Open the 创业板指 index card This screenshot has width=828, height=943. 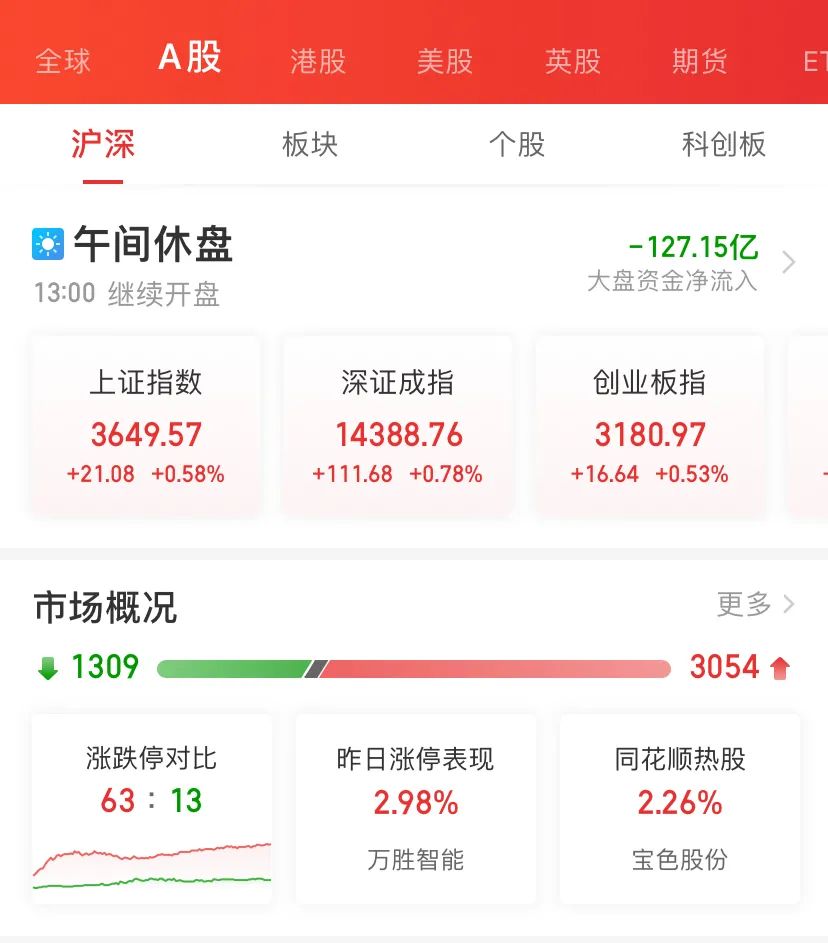pos(650,427)
